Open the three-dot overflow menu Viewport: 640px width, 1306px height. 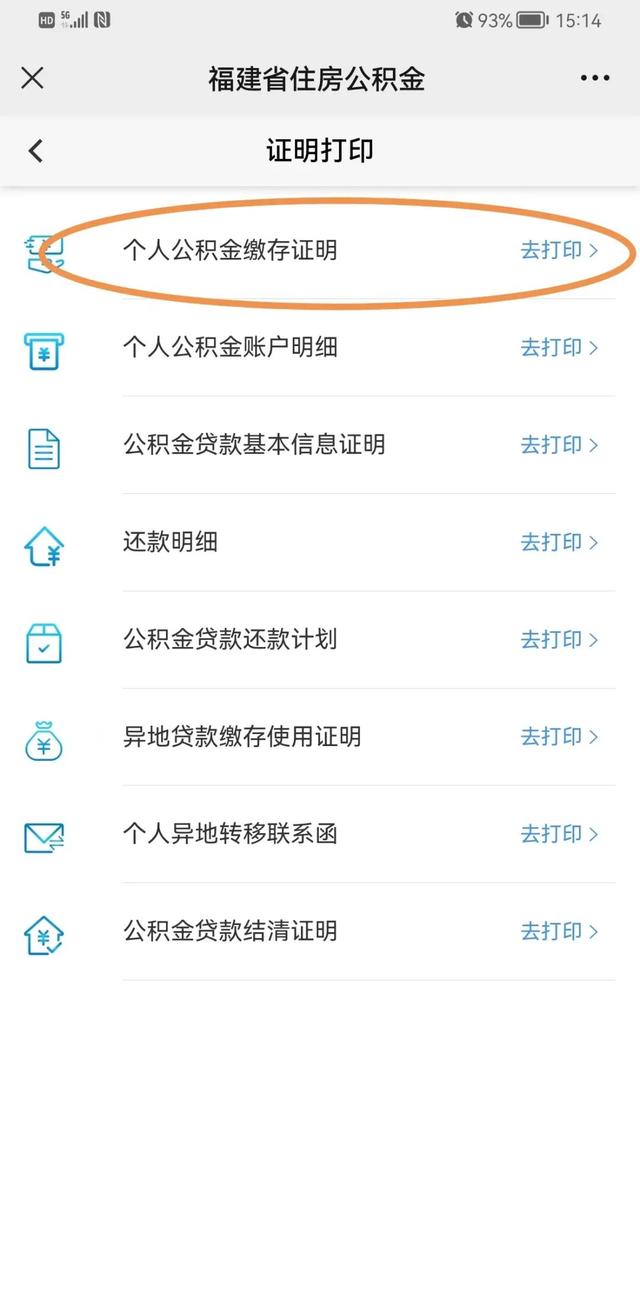[x=595, y=78]
